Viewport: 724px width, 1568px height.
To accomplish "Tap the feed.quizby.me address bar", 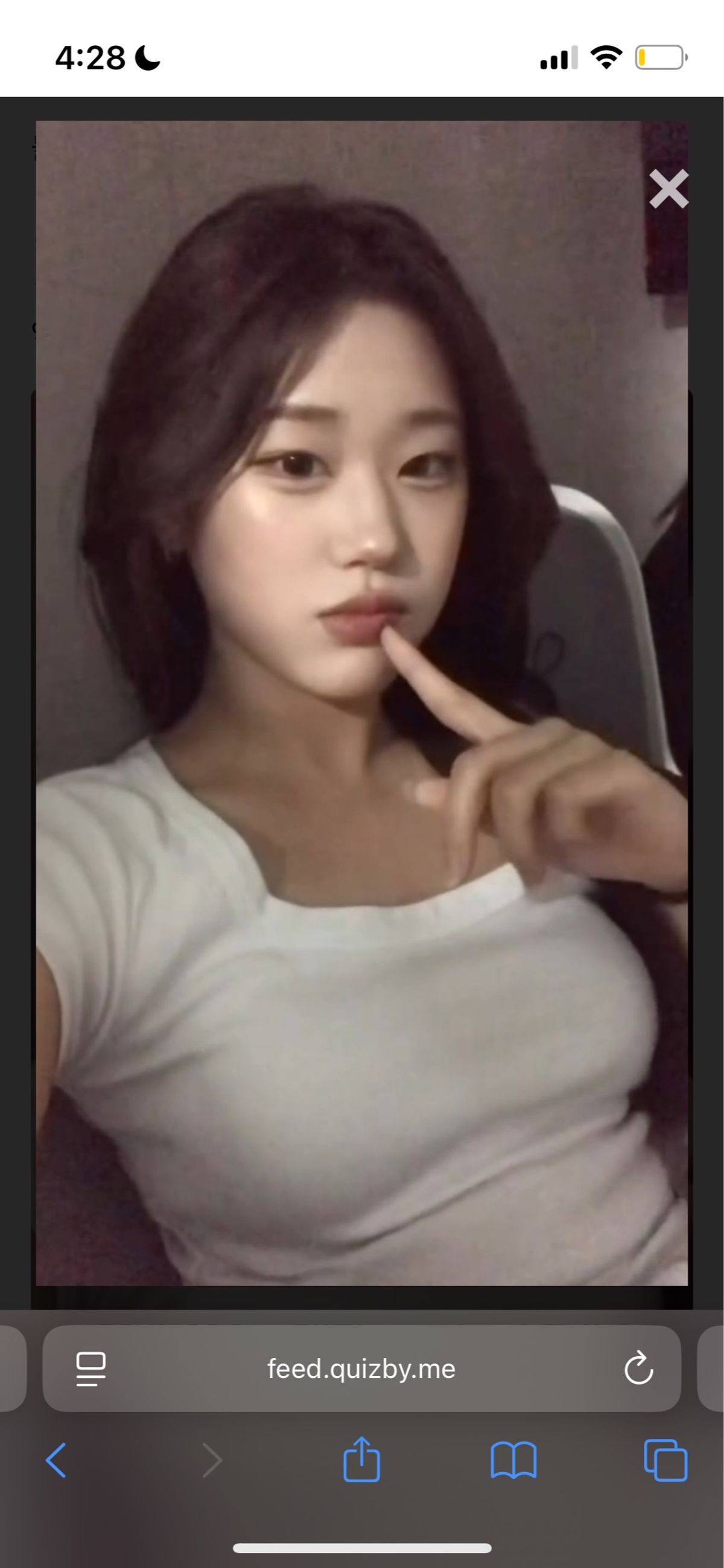I will 361,1369.
